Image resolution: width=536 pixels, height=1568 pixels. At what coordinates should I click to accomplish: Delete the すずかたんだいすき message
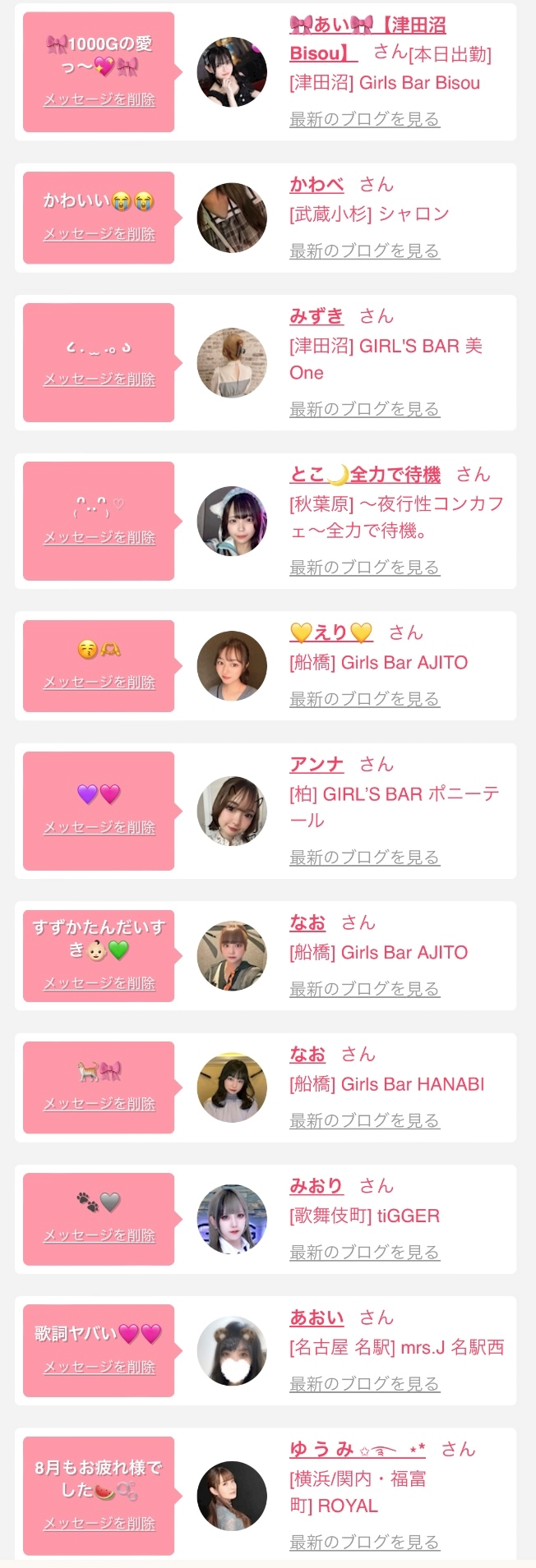click(x=99, y=983)
